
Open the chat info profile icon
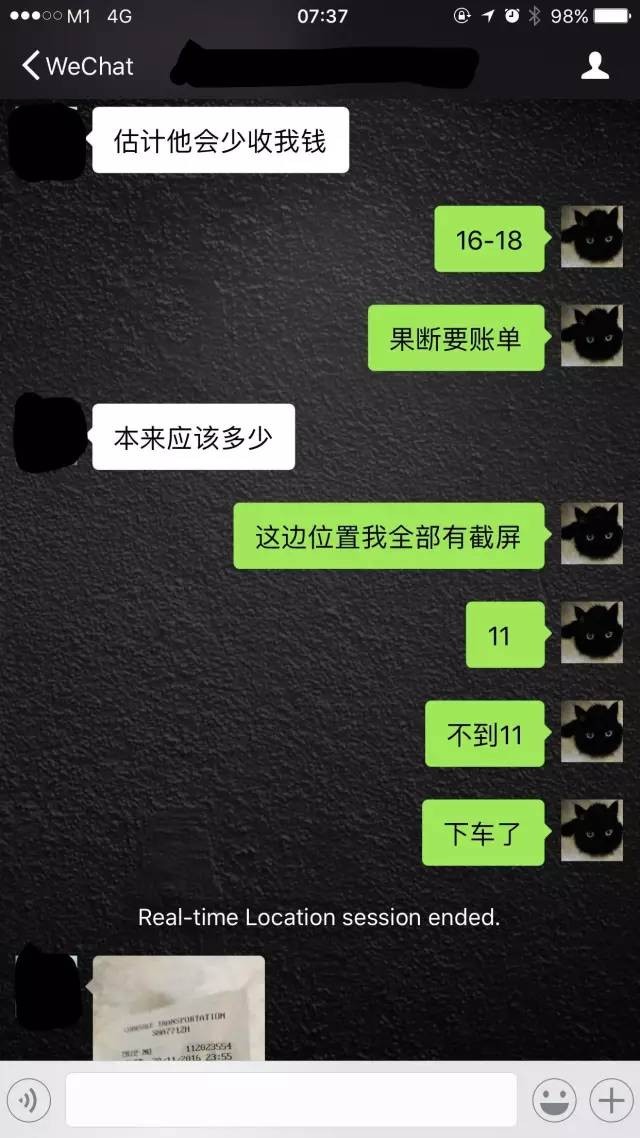pyautogui.click(x=595, y=66)
